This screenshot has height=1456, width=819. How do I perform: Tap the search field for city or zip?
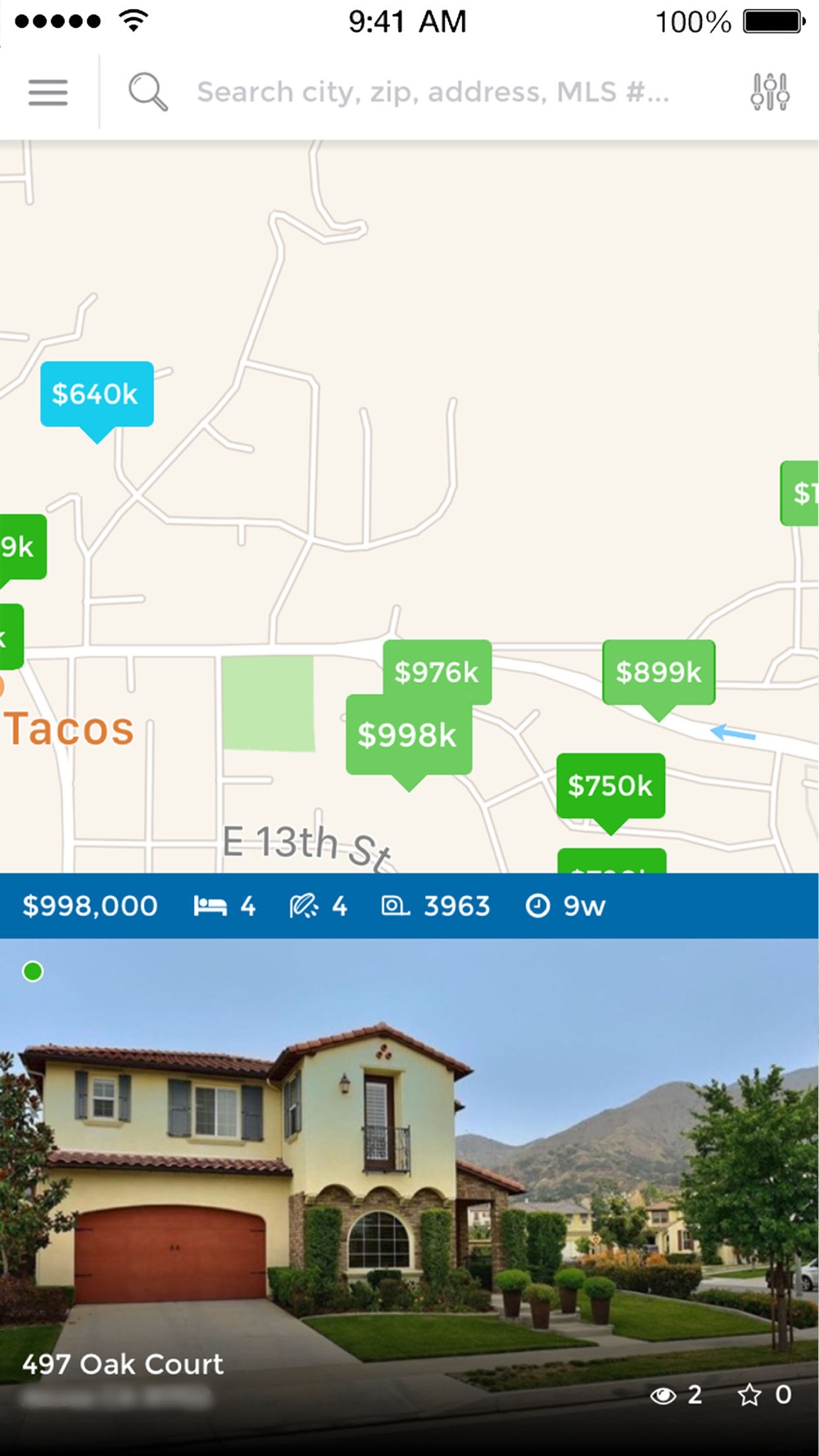432,92
